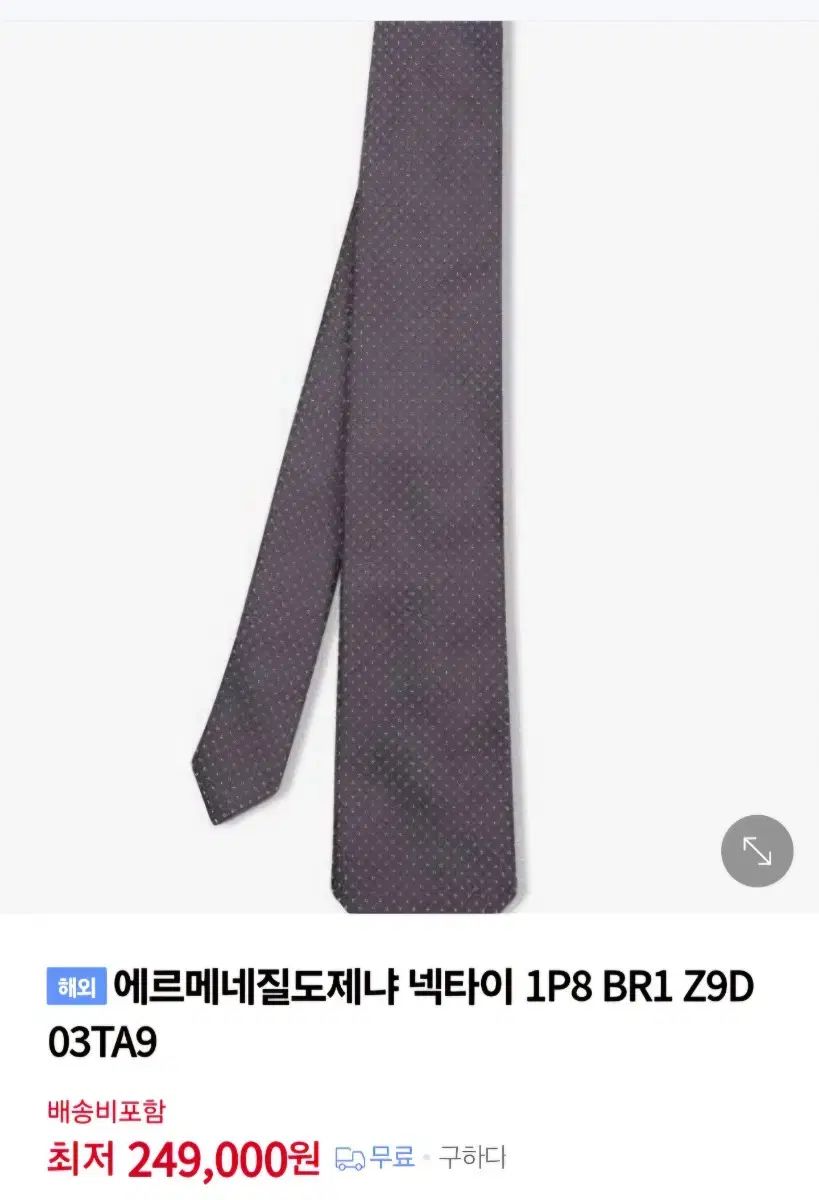Expand the tie image to fullscreen
Viewport: 819px width, 1200px height.
point(757,851)
